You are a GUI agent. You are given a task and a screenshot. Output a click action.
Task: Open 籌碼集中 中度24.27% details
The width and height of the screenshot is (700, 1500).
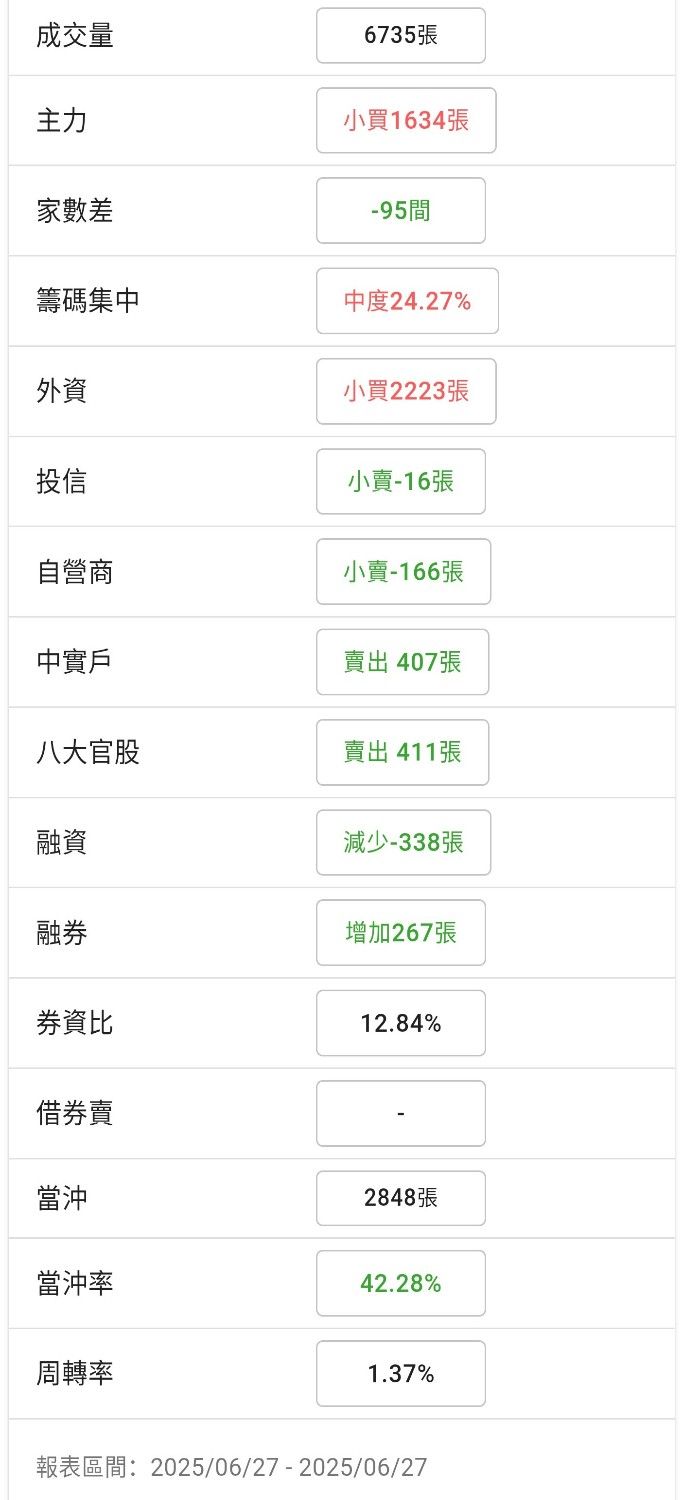click(x=407, y=301)
